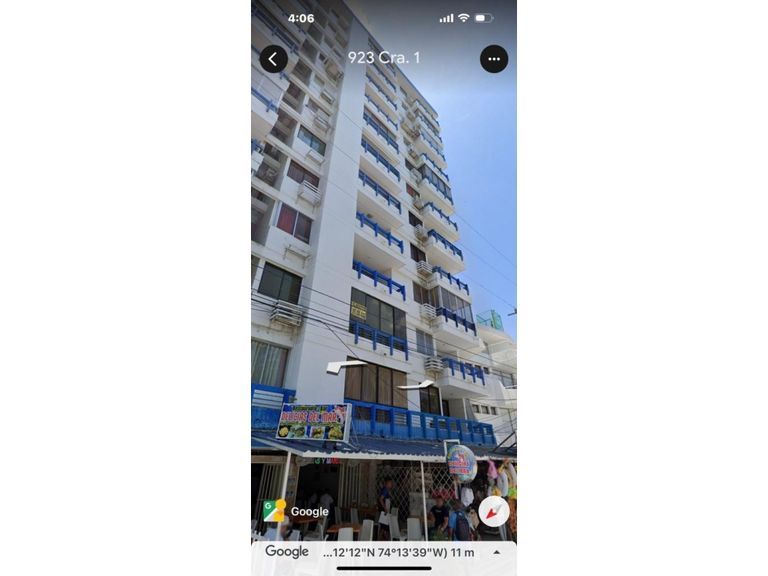The height and width of the screenshot is (576, 768).
Task: Open the overflow menu
Action: pyautogui.click(x=493, y=59)
